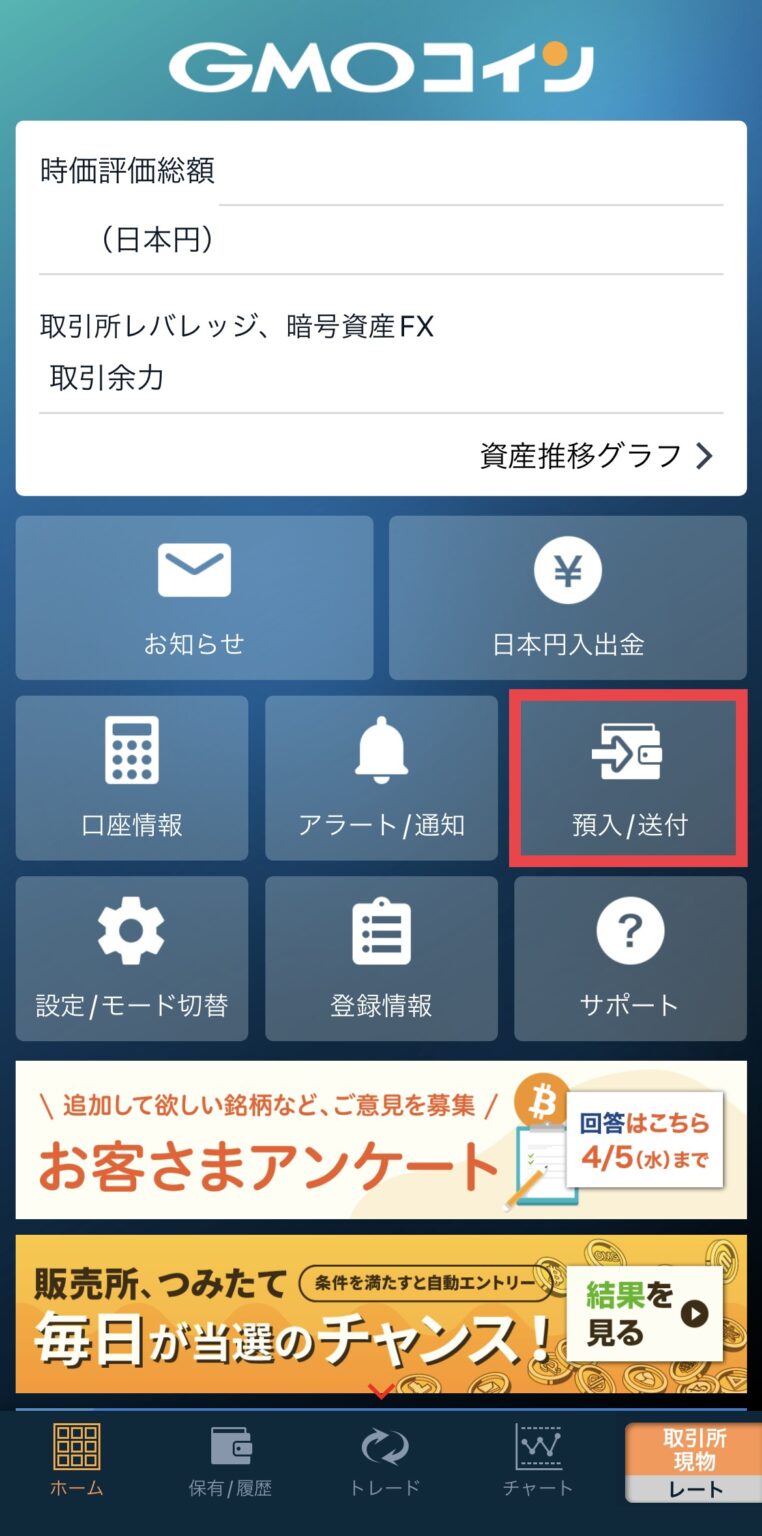Screen dimensions: 762x1536
Task: Open 設定/モード切替 with the gear icon
Action: pos(131,931)
